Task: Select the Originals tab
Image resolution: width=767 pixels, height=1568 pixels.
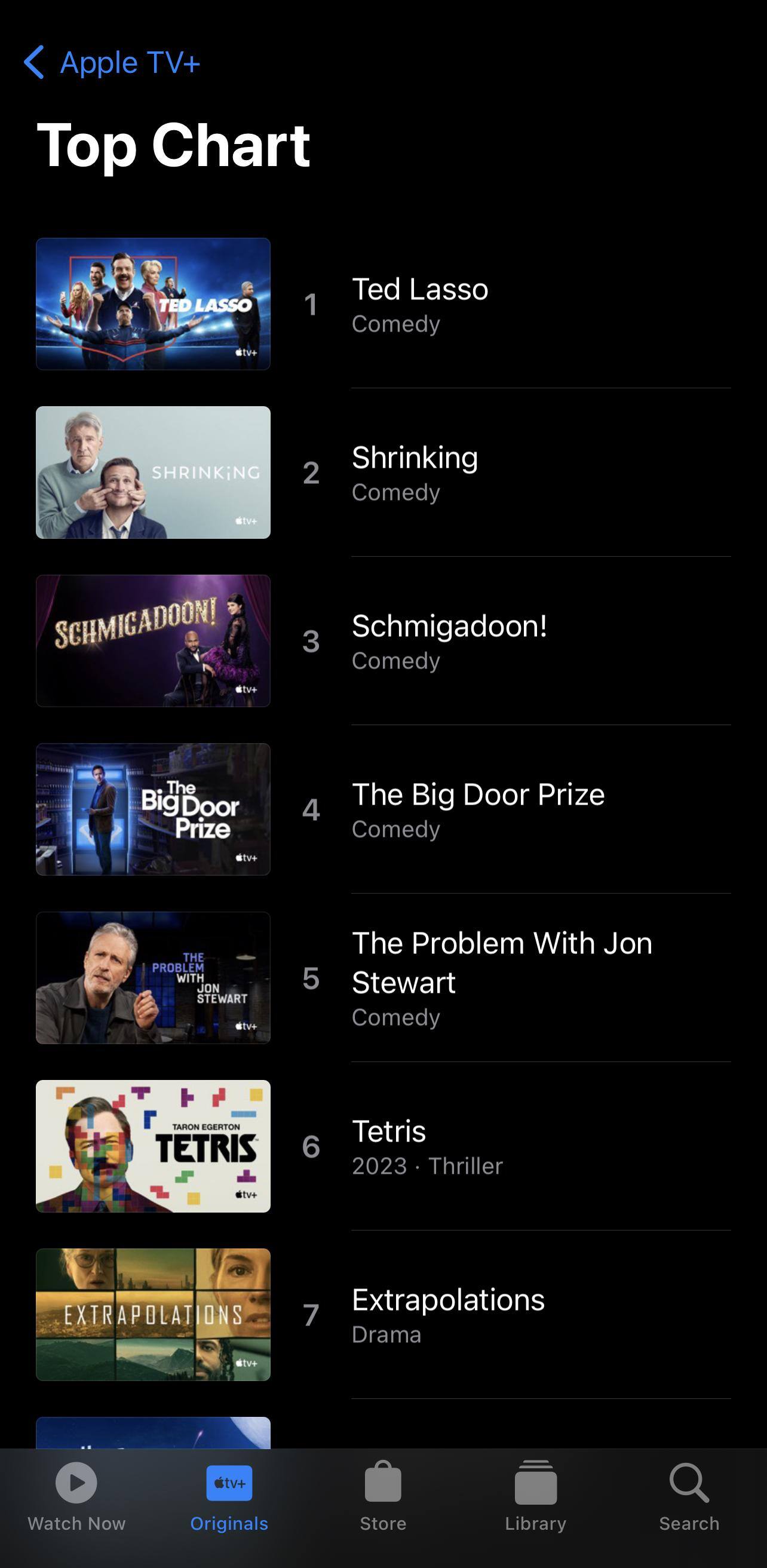Action: 229,1498
